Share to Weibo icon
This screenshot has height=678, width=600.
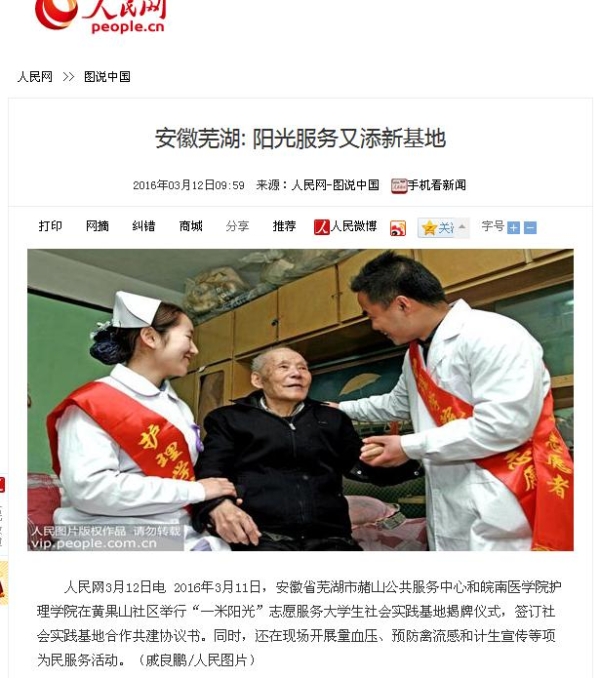coord(398,228)
